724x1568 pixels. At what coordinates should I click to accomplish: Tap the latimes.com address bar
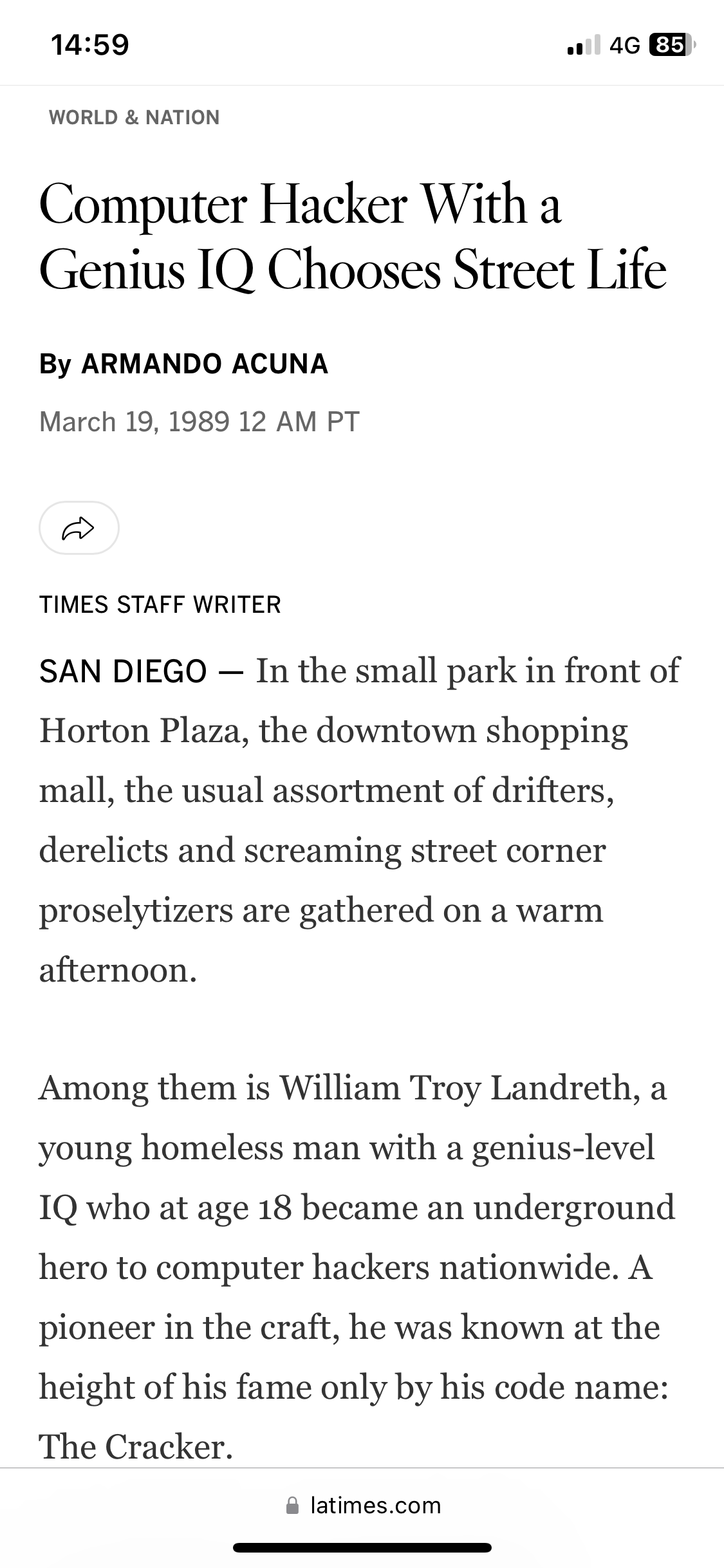pos(363,1506)
